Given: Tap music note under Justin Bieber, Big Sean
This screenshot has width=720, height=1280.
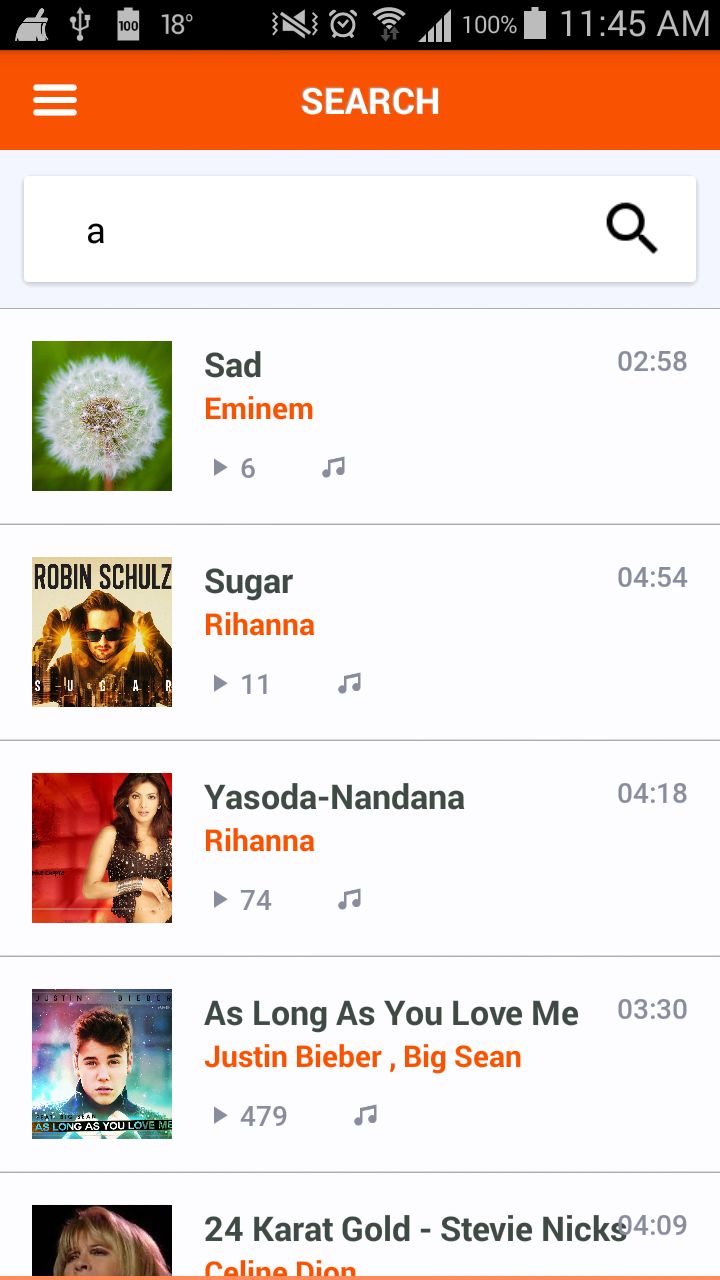Looking at the screenshot, I should 366,1115.
